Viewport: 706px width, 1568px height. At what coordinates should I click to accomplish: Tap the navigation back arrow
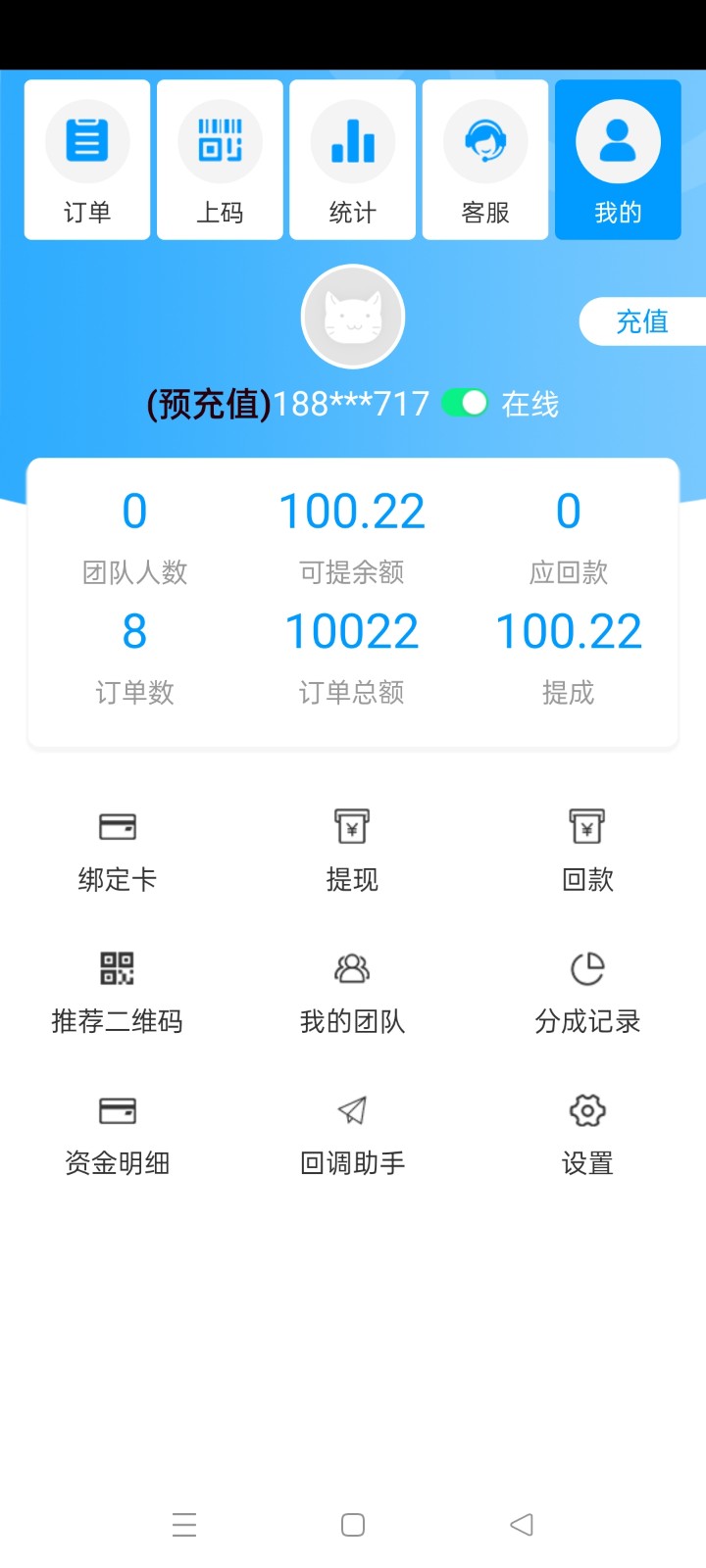click(x=521, y=1524)
